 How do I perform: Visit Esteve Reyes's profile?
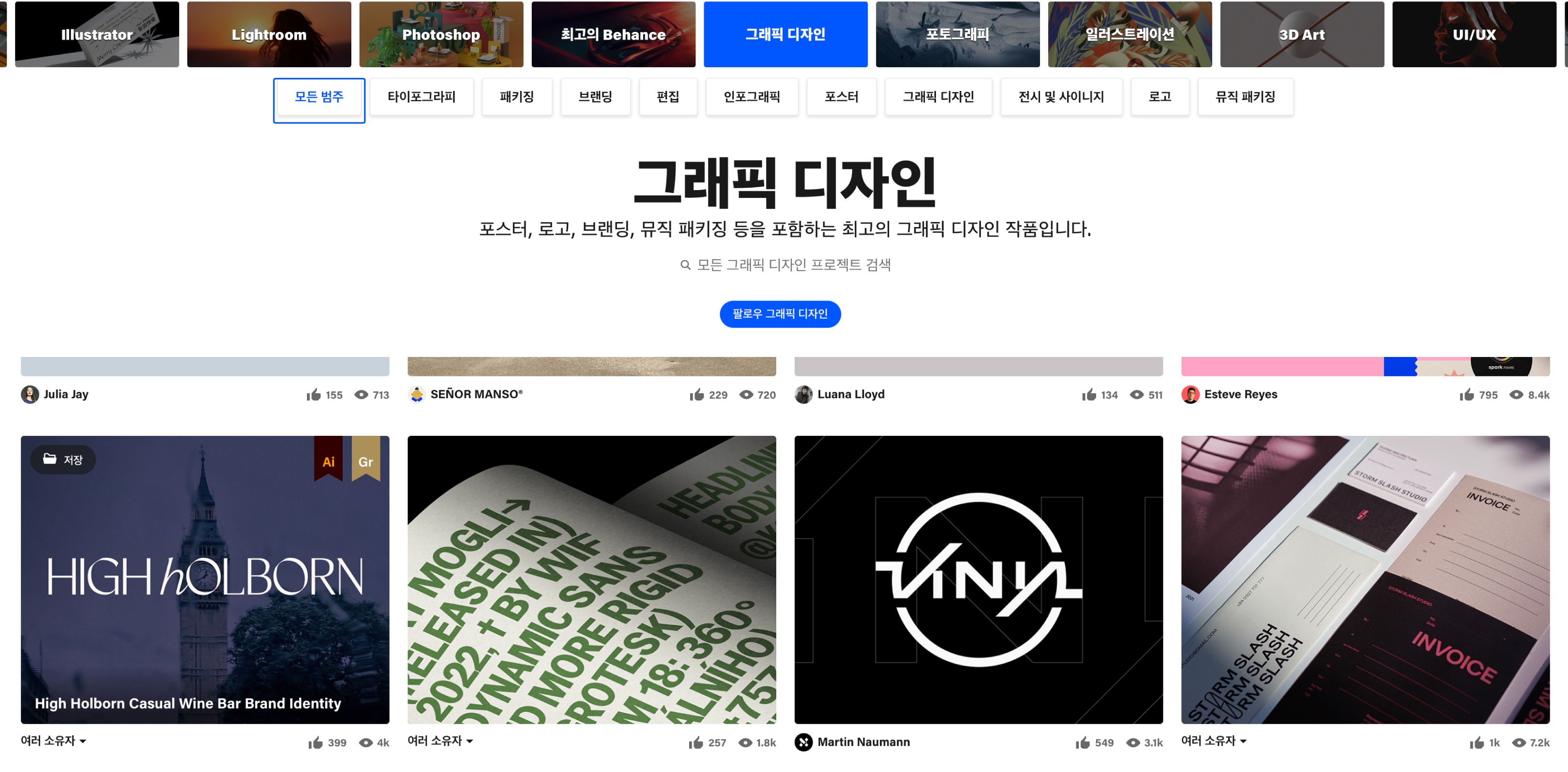click(1240, 394)
